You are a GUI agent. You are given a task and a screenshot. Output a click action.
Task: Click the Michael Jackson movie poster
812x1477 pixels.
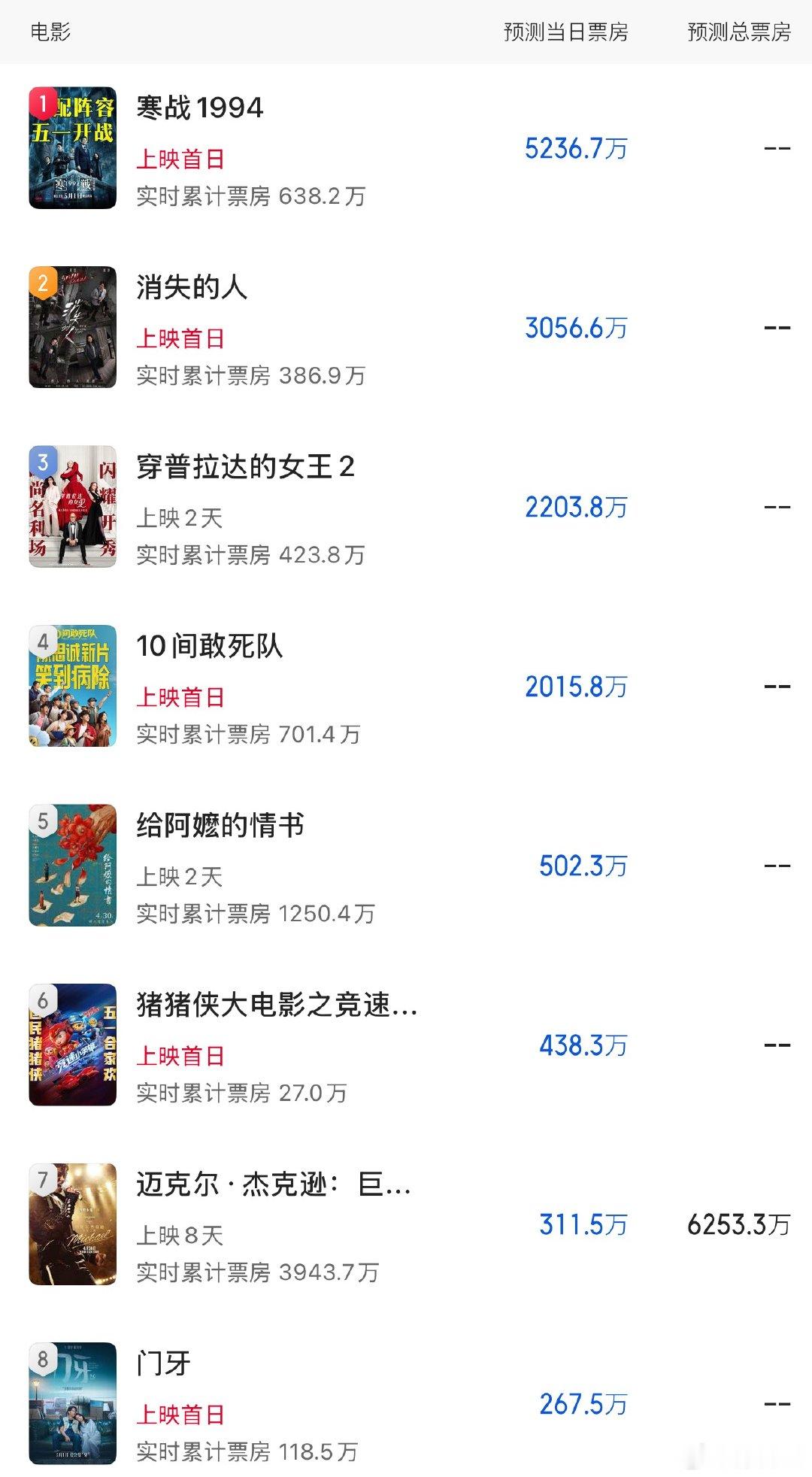73,1222
